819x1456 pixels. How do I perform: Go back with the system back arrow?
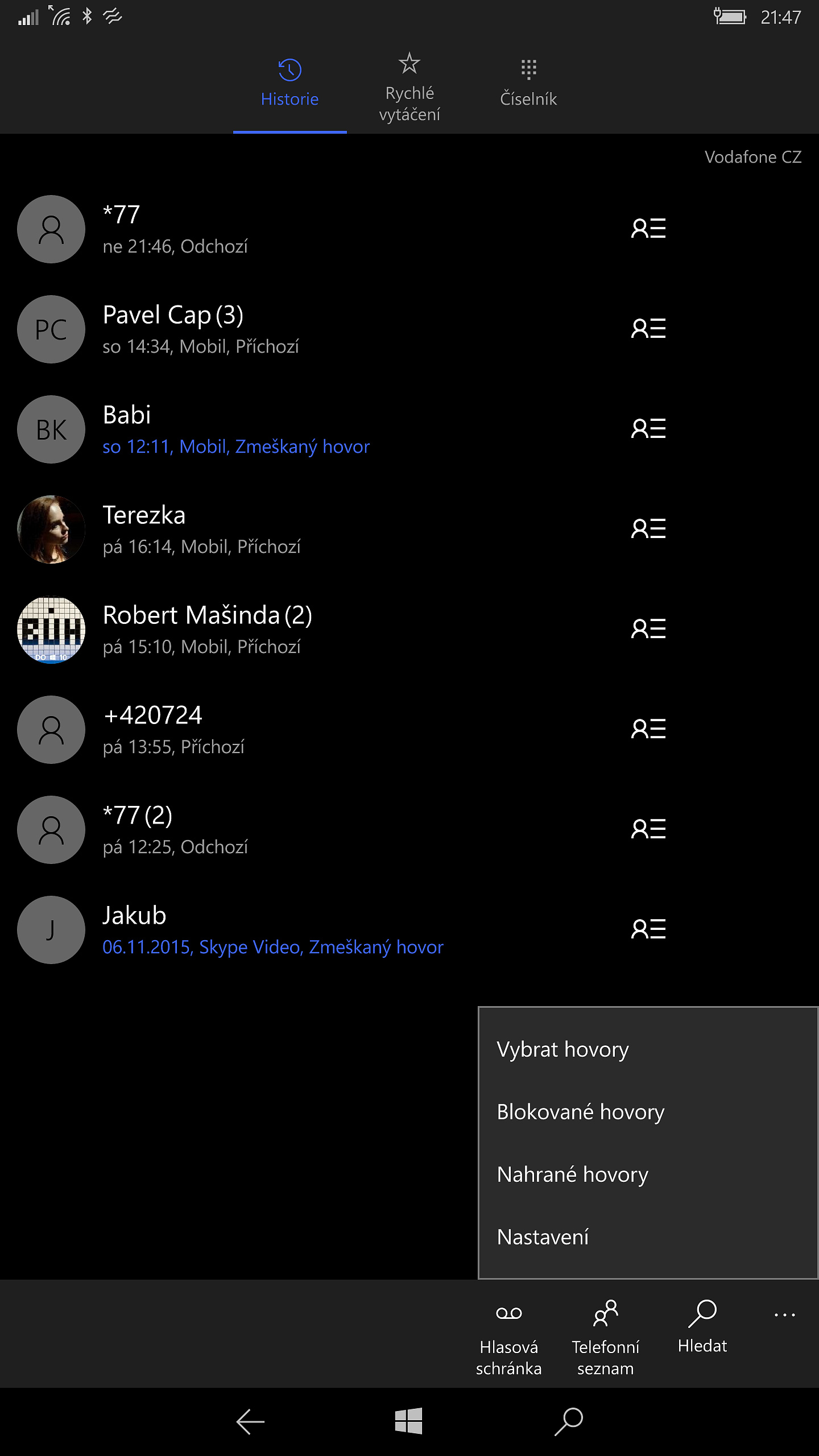point(250,1422)
